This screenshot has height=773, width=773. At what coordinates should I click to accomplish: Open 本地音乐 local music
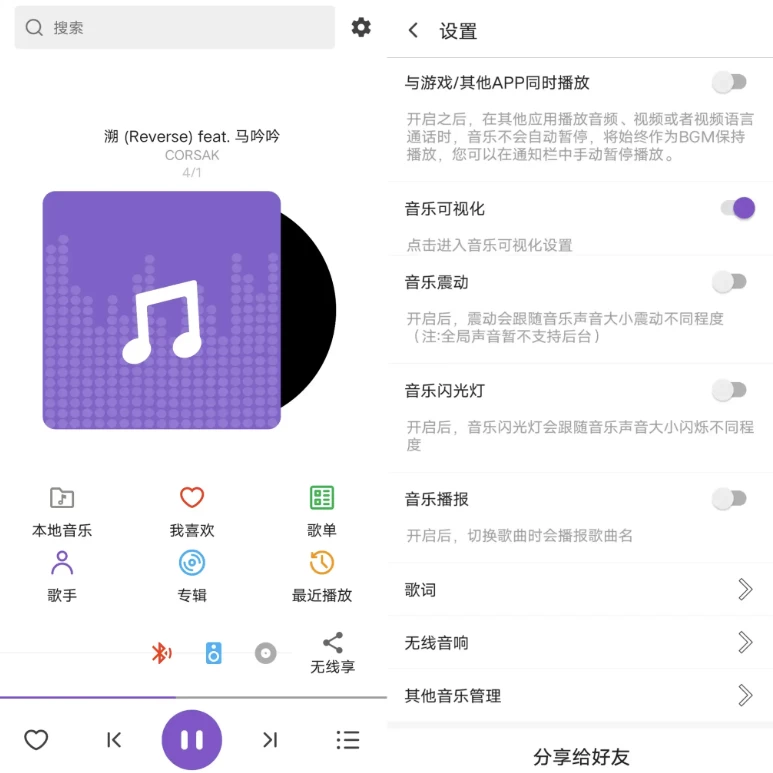click(x=62, y=511)
